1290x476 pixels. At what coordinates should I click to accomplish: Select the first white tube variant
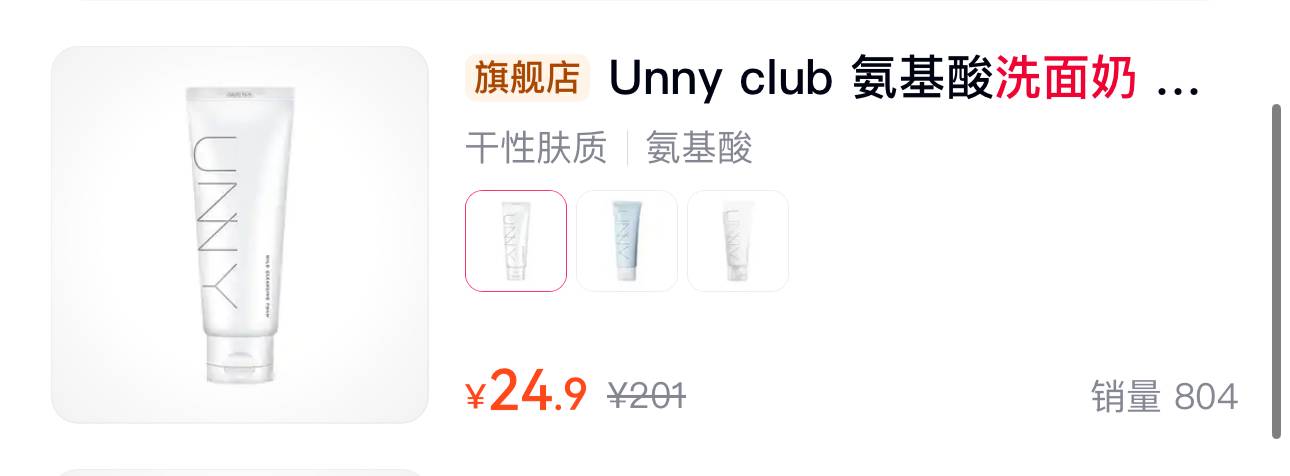pyautogui.click(x=516, y=241)
